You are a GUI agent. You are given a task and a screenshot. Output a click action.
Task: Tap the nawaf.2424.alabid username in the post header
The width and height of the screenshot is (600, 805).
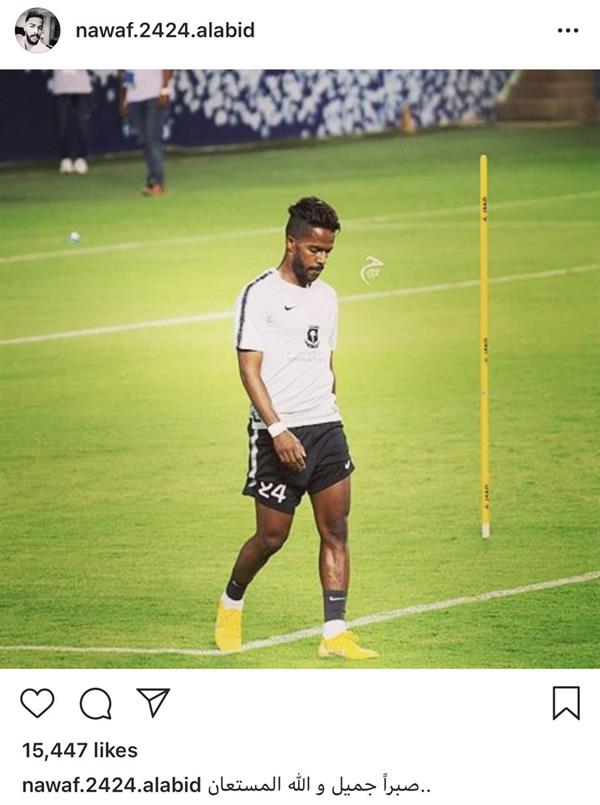coord(165,31)
